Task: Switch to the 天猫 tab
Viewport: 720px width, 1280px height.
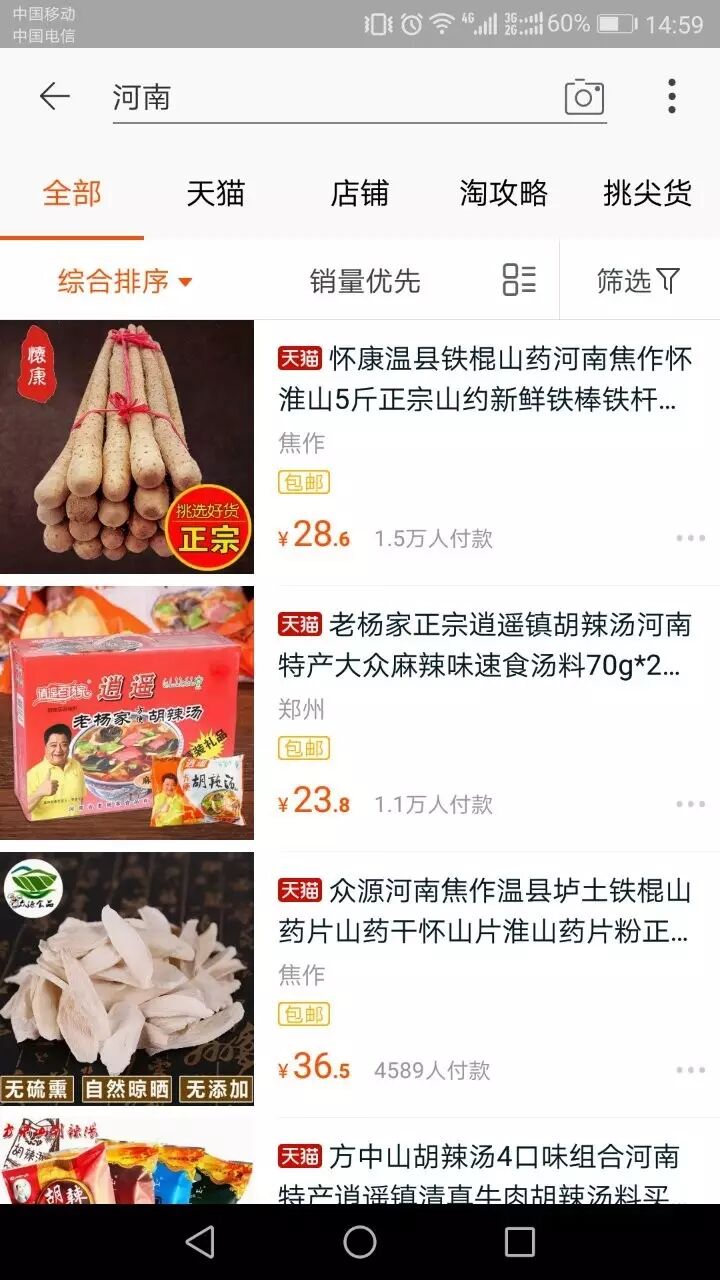Action: [x=216, y=193]
